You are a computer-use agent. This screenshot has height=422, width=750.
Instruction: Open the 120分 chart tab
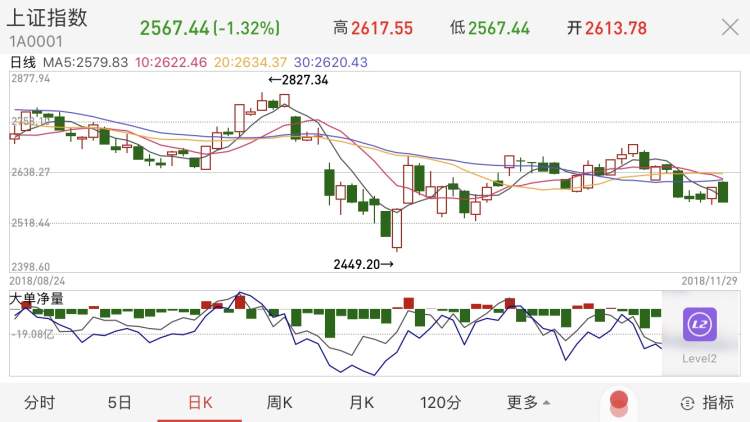441,403
